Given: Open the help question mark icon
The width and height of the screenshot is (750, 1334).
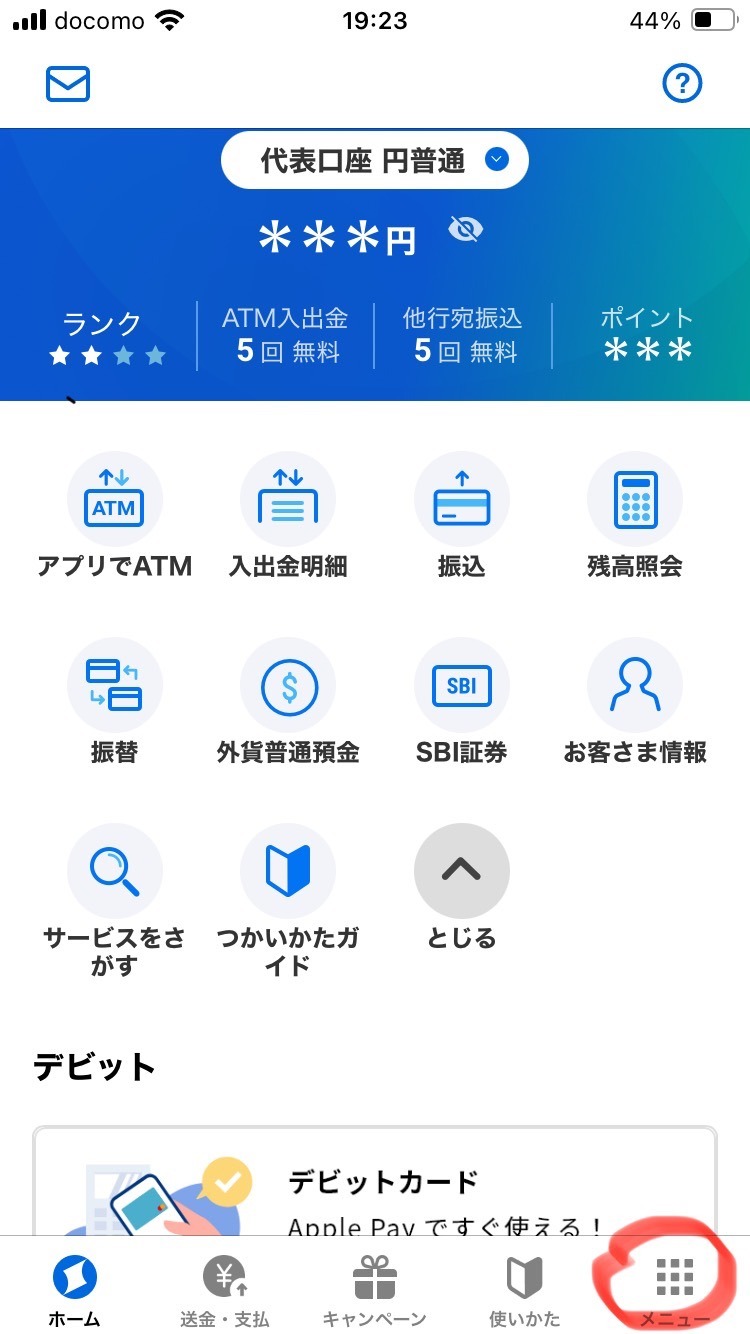Looking at the screenshot, I should pyautogui.click(x=683, y=83).
